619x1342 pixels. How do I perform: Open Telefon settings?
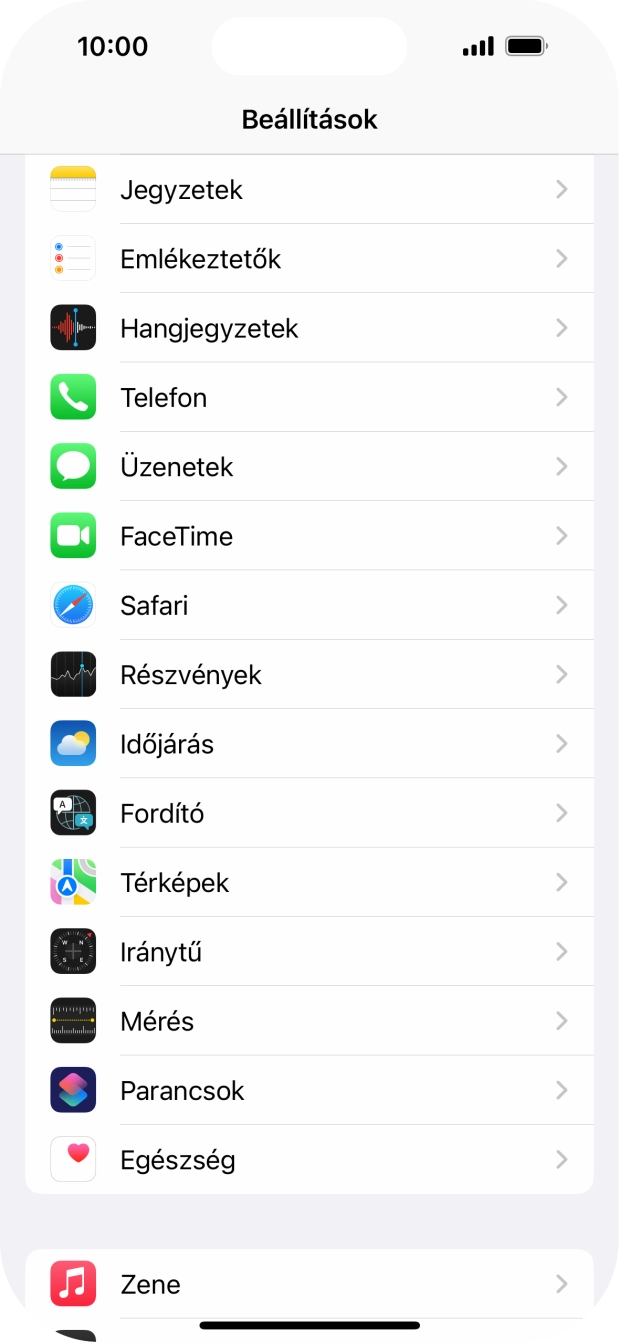[309, 398]
